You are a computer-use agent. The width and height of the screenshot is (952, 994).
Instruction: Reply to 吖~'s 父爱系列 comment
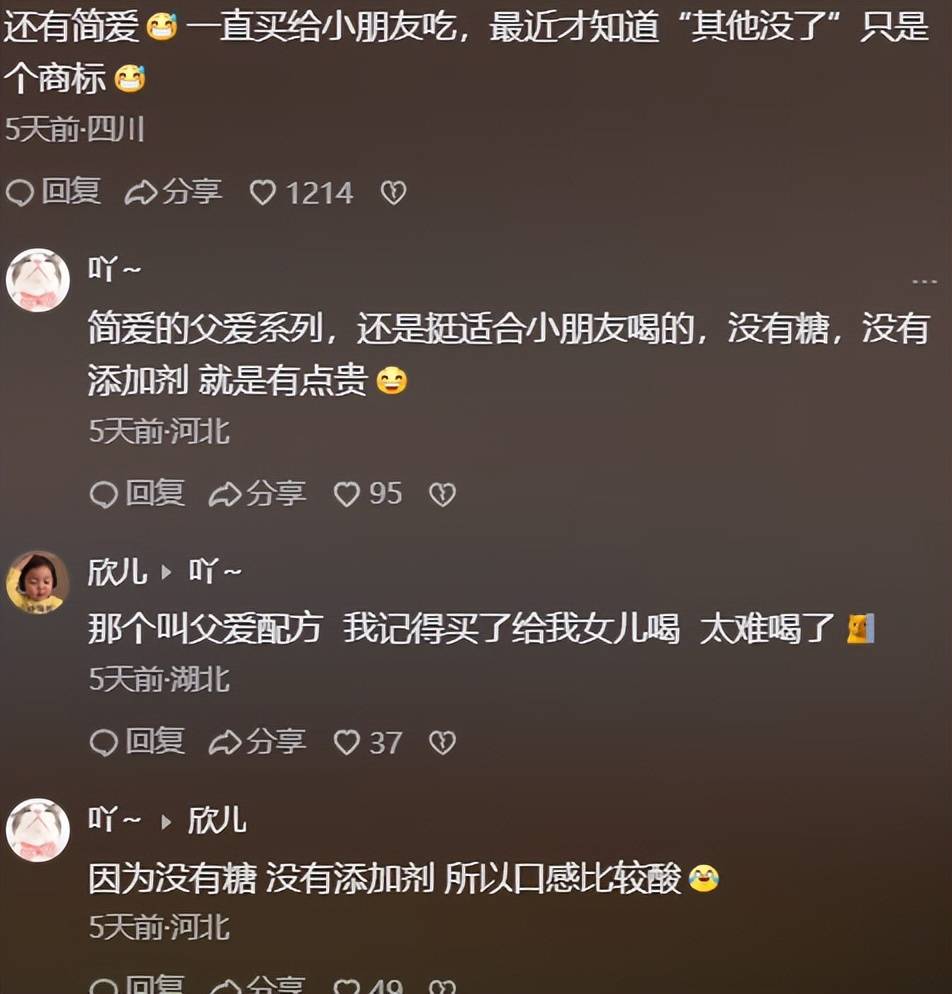[138, 493]
